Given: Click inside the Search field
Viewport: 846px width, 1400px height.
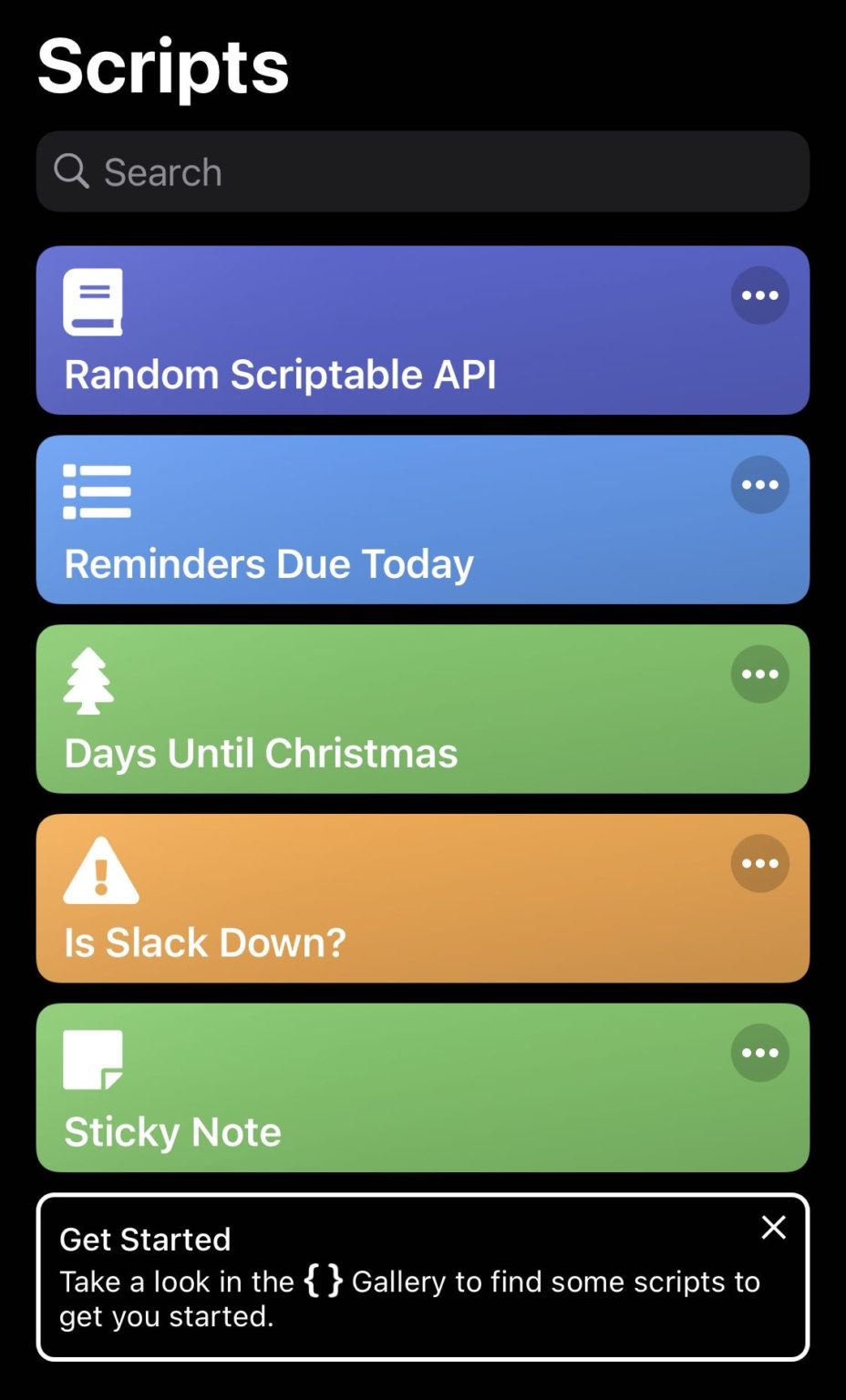Looking at the screenshot, I should click(365, 171).
